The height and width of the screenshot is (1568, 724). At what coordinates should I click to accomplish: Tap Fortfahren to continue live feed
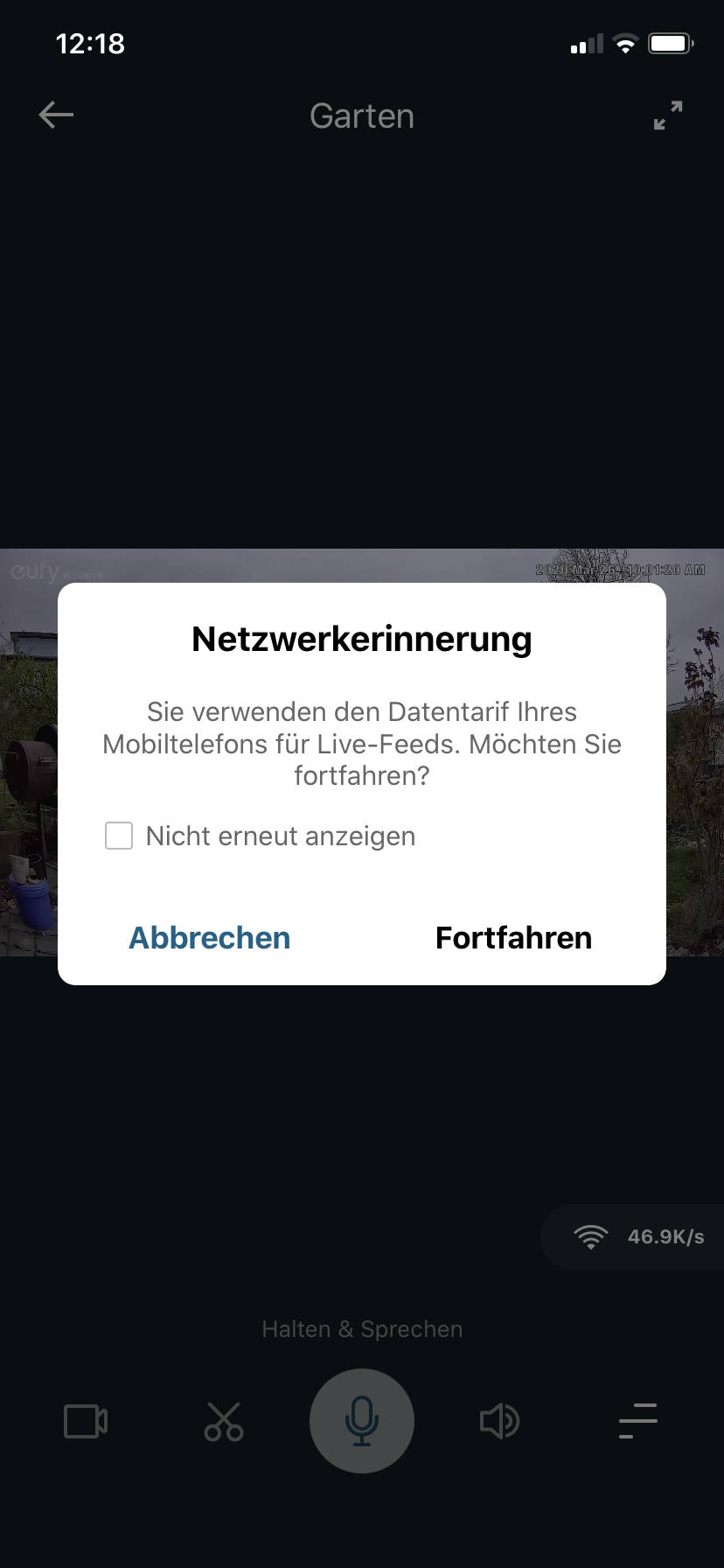click(x=513, y=938)
